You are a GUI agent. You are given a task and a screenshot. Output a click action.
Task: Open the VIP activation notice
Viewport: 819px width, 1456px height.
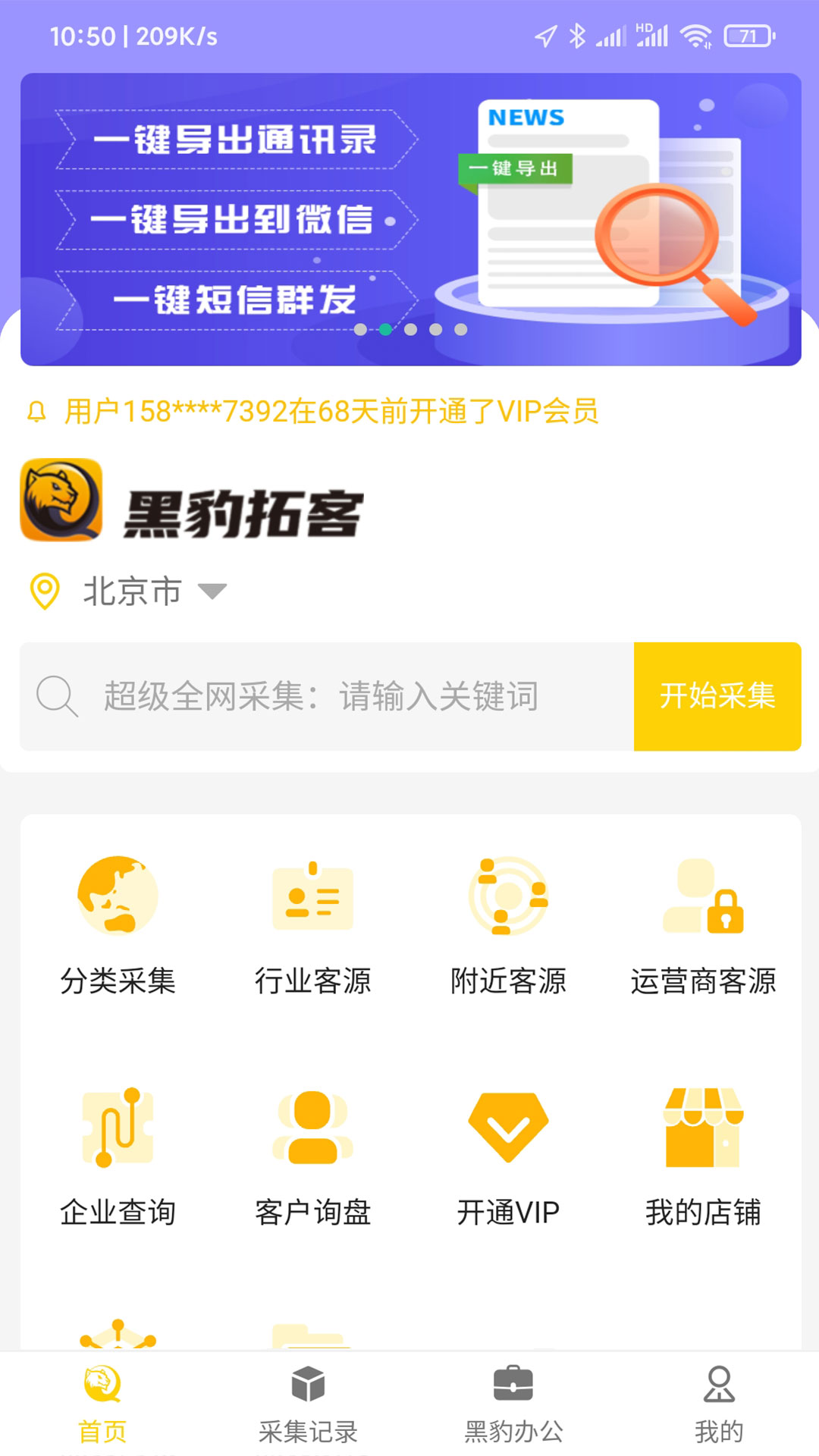click(x=331, y=412)
